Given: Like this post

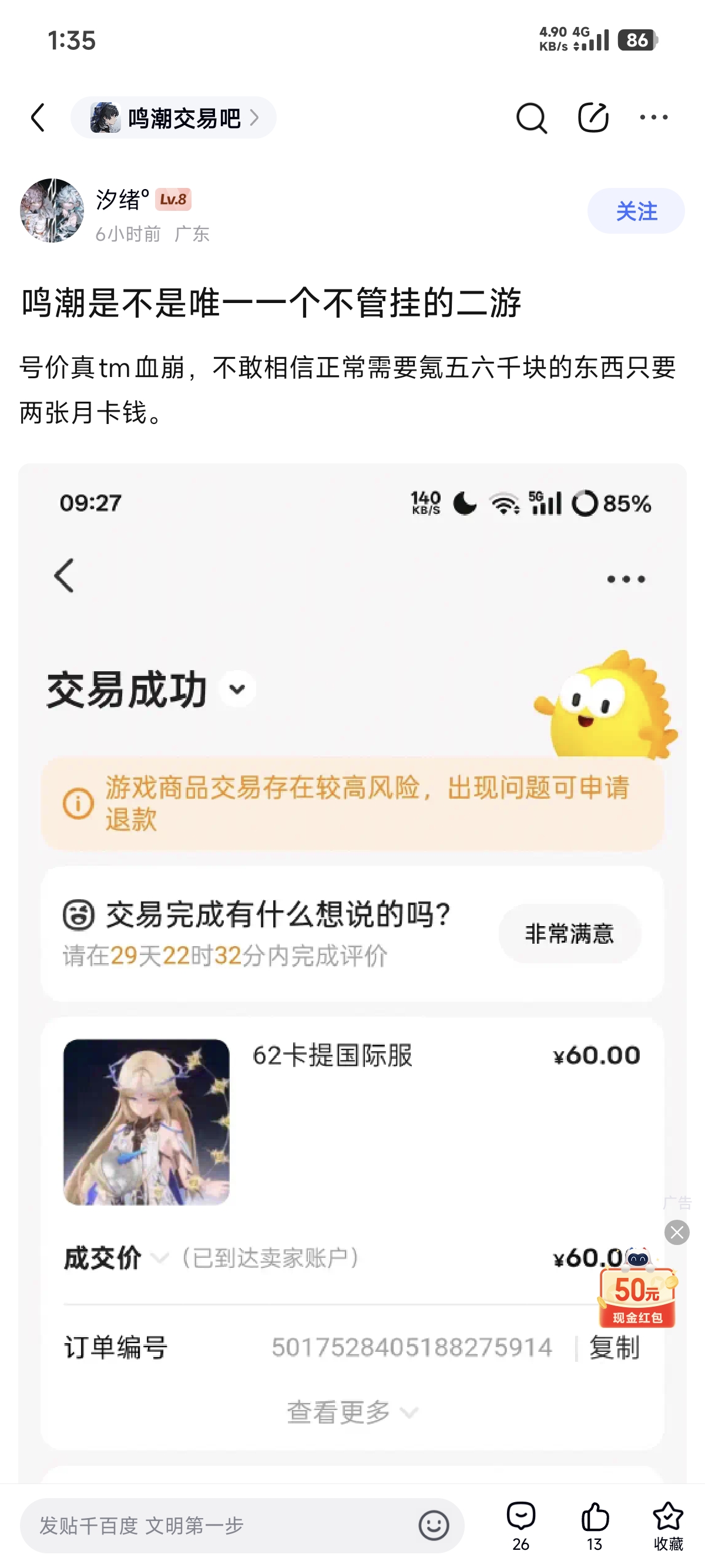Looking at the screenshot, I should coord(594,1525).
